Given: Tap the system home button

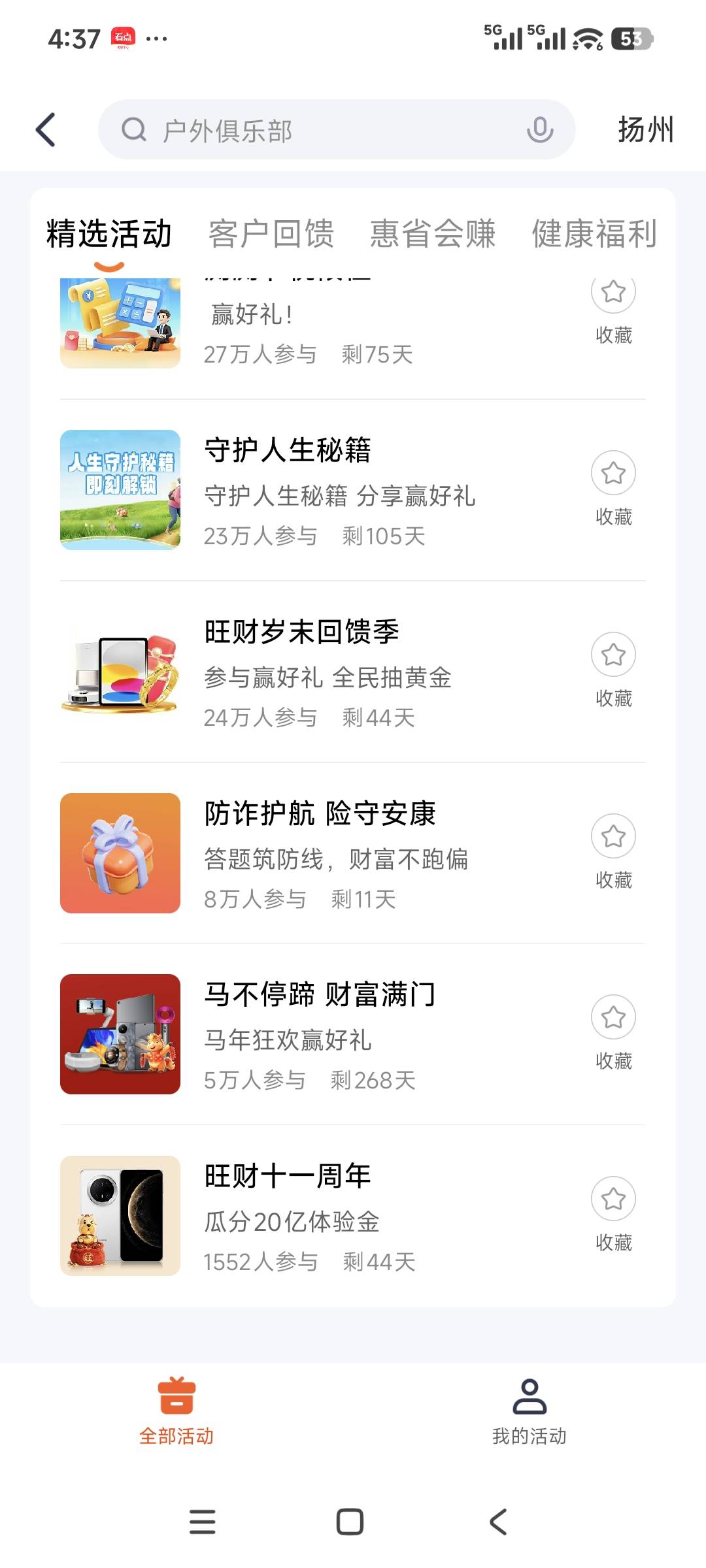Looking at the screenshot, I should coord(350,1522).
